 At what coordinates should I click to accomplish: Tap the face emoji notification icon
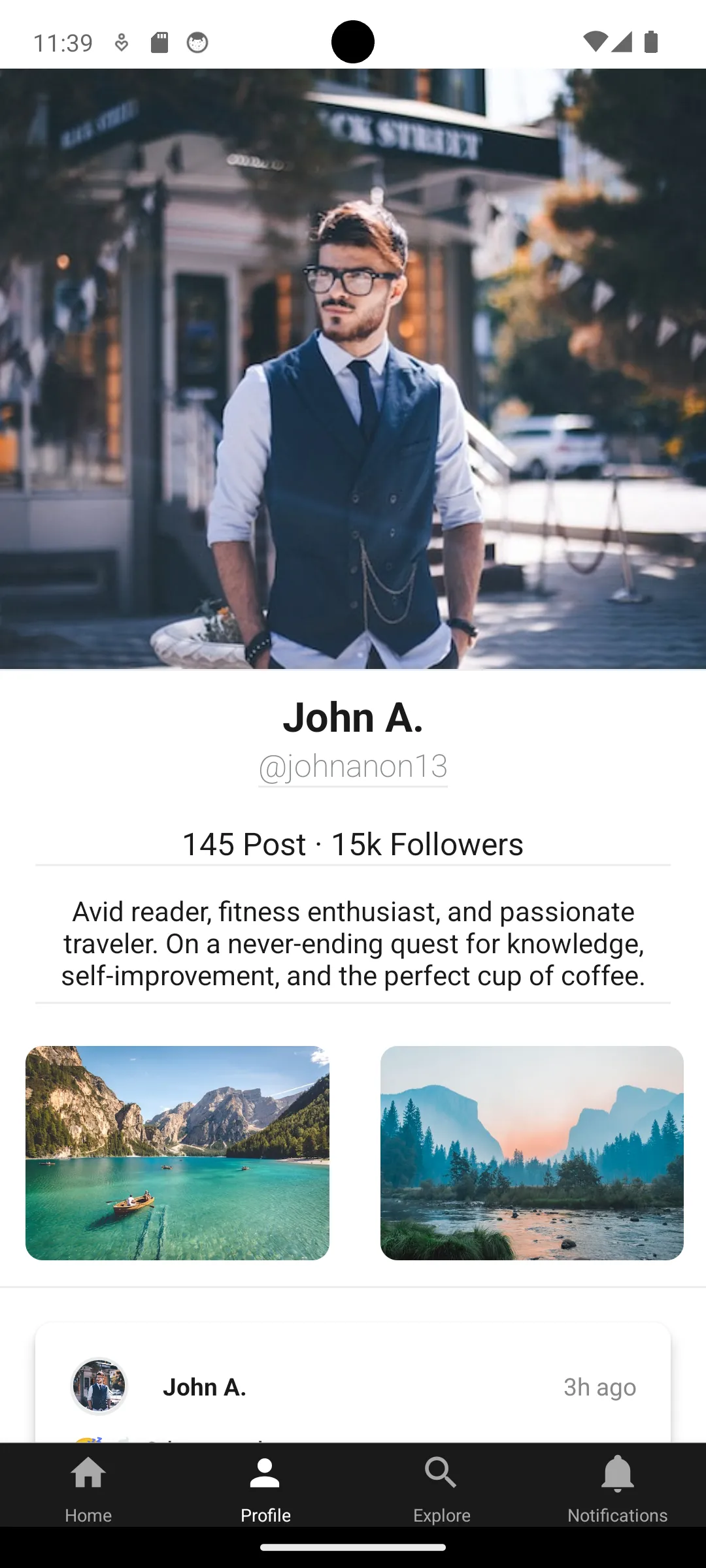point(197,42)
